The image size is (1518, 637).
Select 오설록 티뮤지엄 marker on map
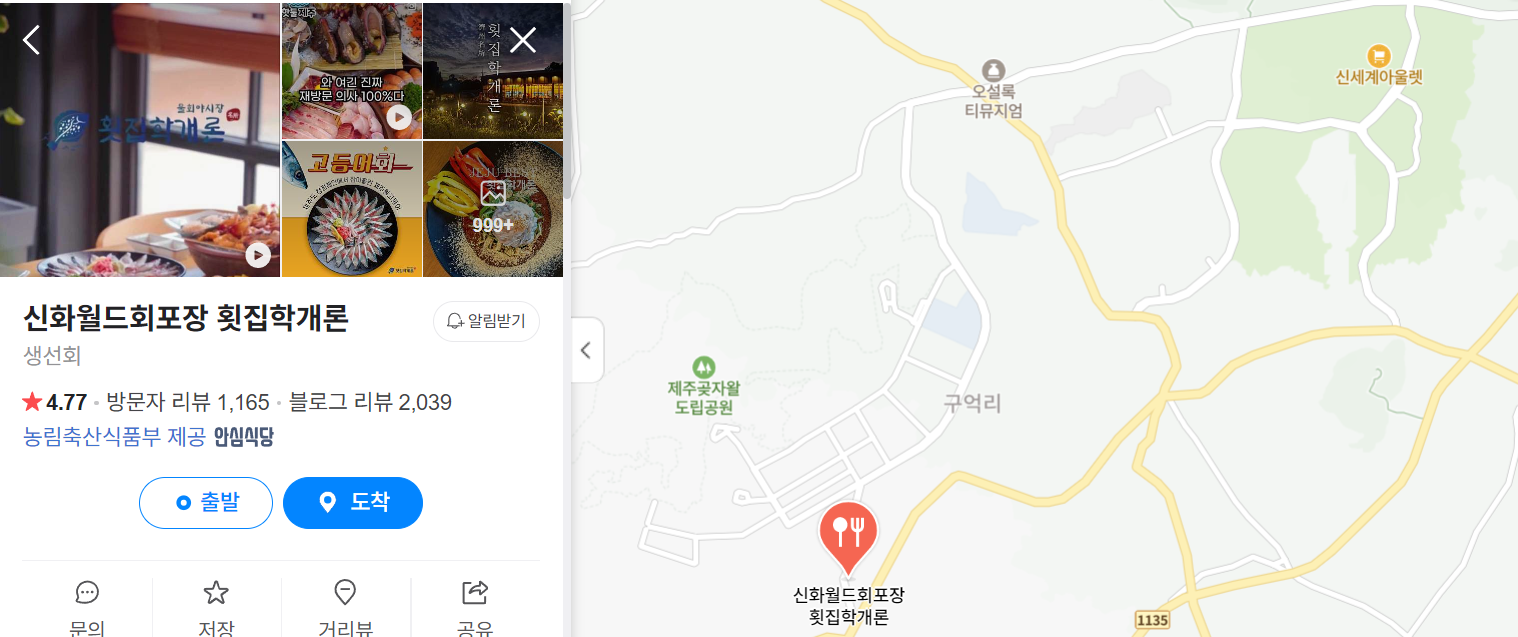click(x=992, y=71)
